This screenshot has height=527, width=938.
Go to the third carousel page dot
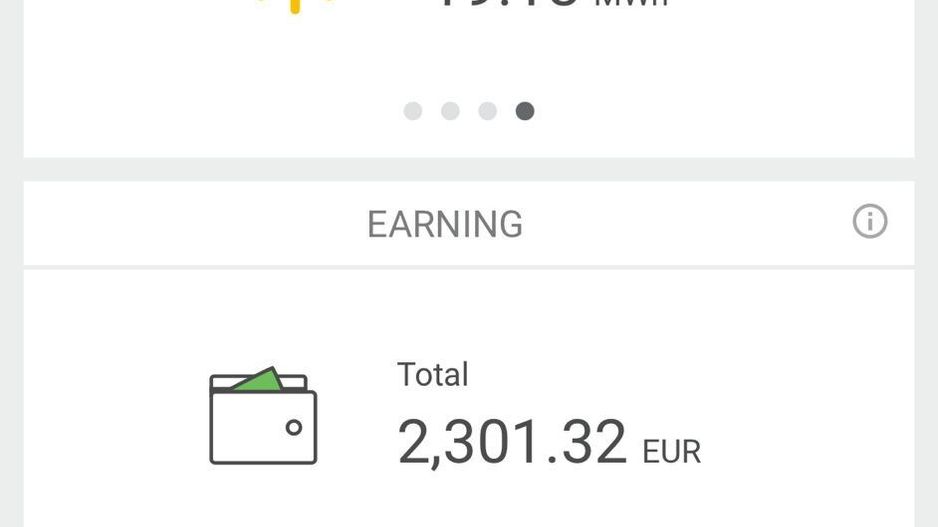487,111
